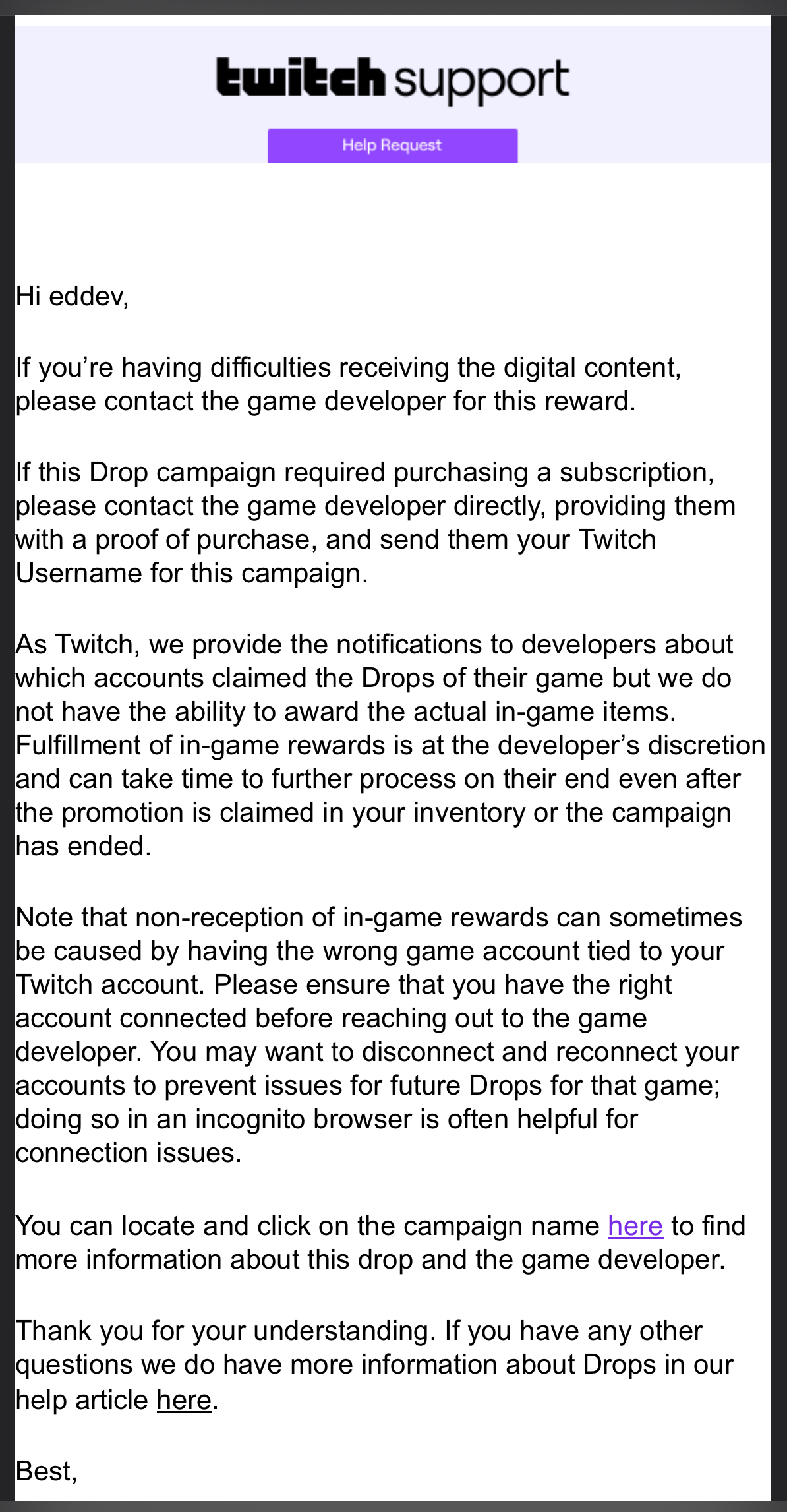Viewport: 787px width, 1512px height.
Task: Tap the purple Help Request button
Action: coord(392,145)
